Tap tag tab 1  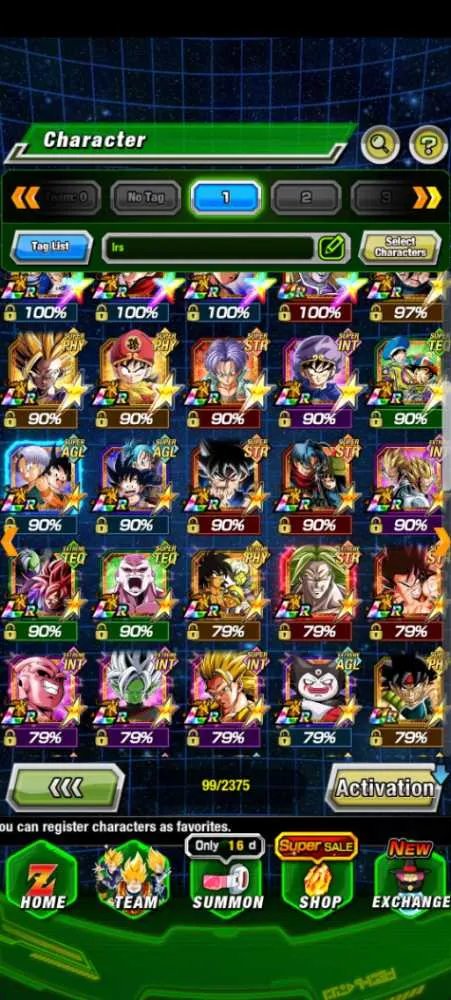click(226, 198)
